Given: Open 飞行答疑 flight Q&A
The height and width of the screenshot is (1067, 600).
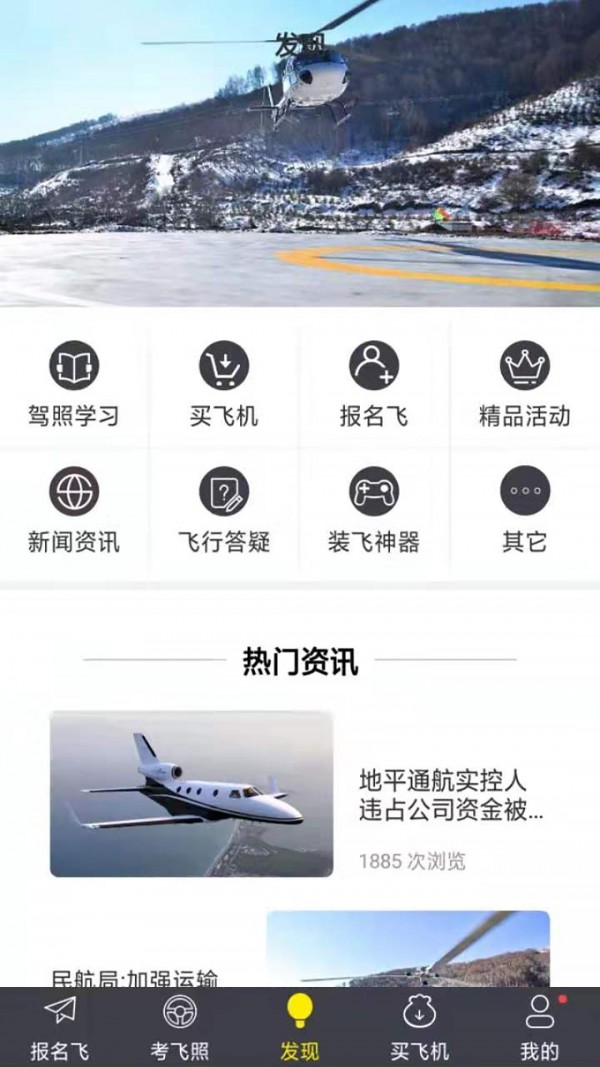Looking at the screenshot, I should pos(224,510).
